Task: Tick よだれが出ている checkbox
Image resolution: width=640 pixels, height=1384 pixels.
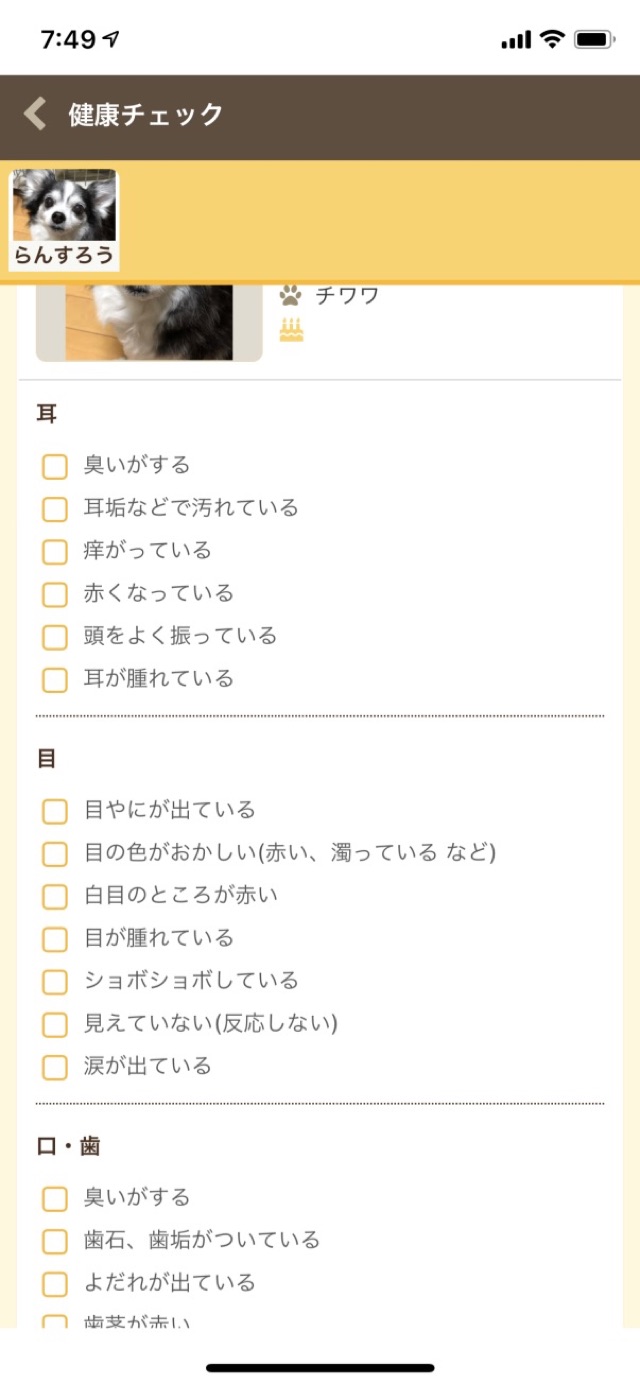Action: 55,1284
